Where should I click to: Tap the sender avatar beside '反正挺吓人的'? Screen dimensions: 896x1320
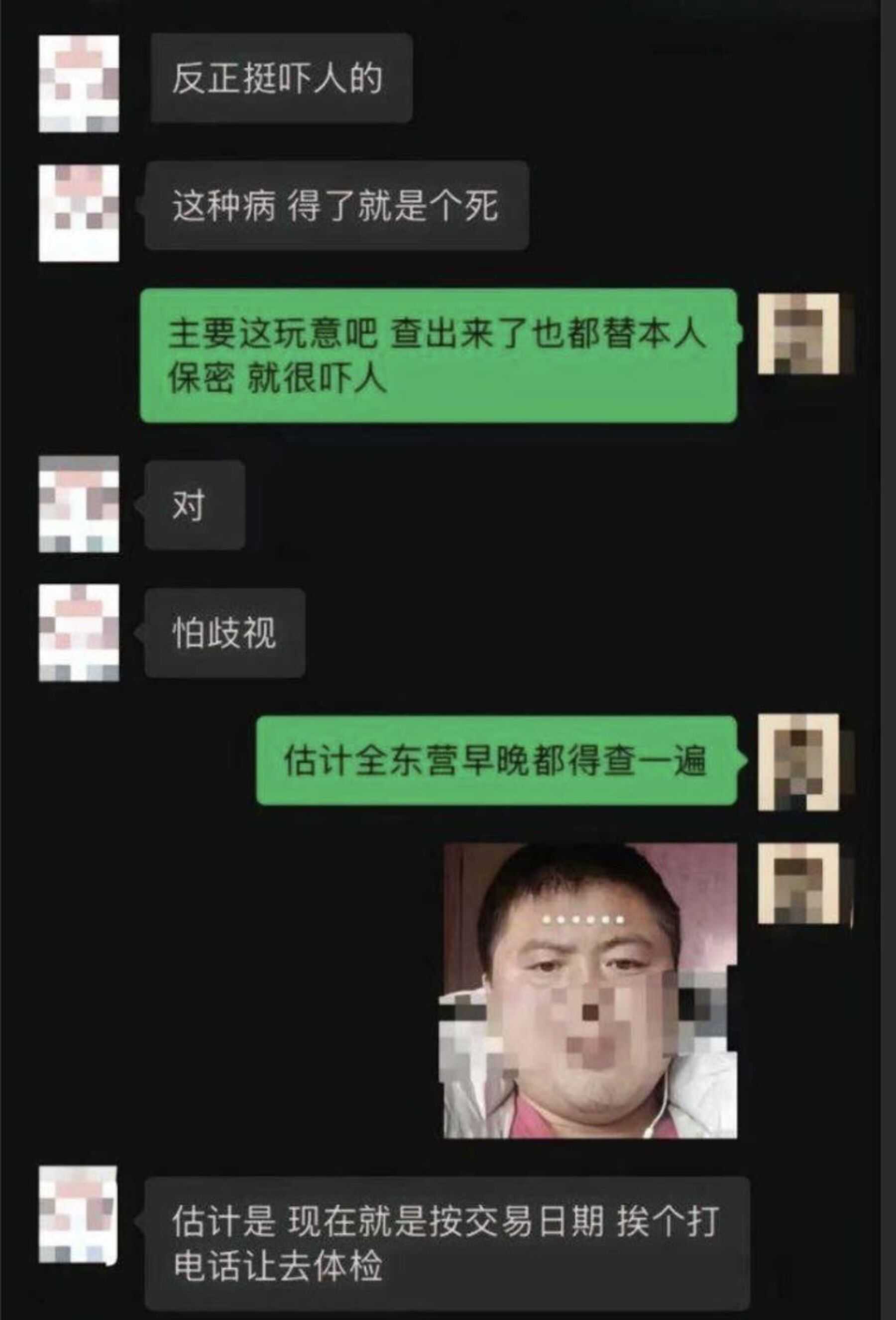(x=79, y=84)
